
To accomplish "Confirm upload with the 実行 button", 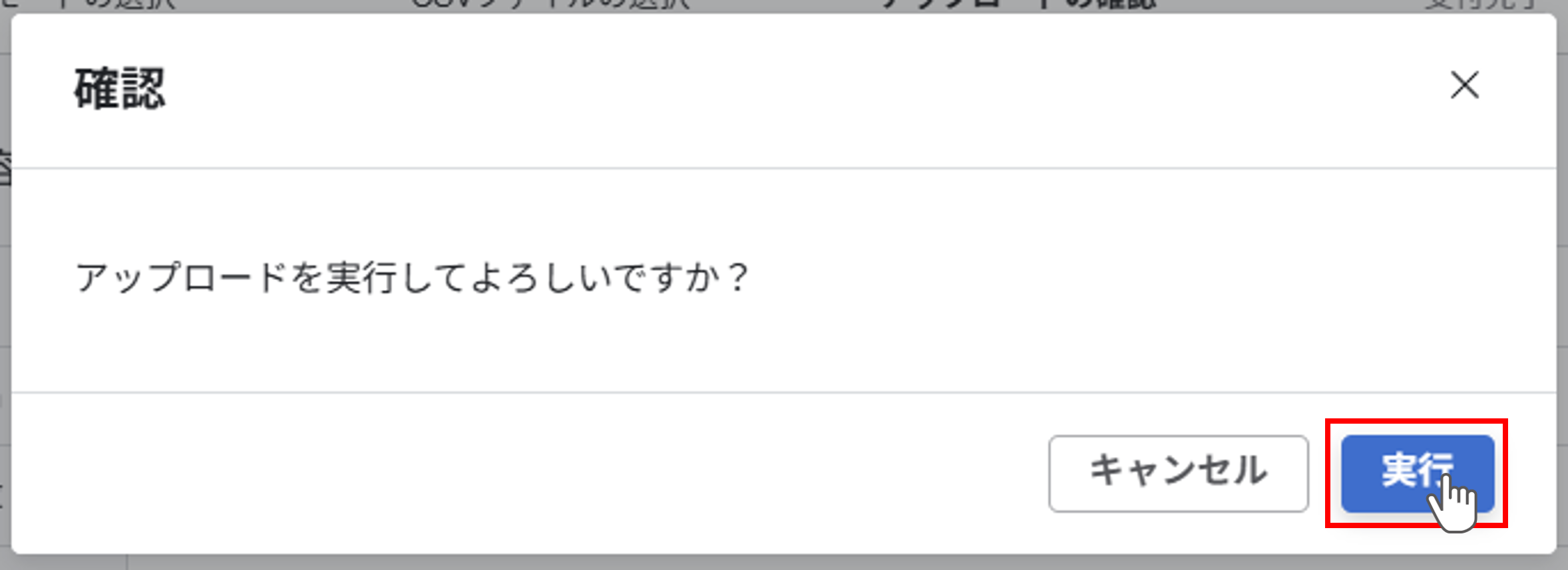I will [x=1417, y=473].
